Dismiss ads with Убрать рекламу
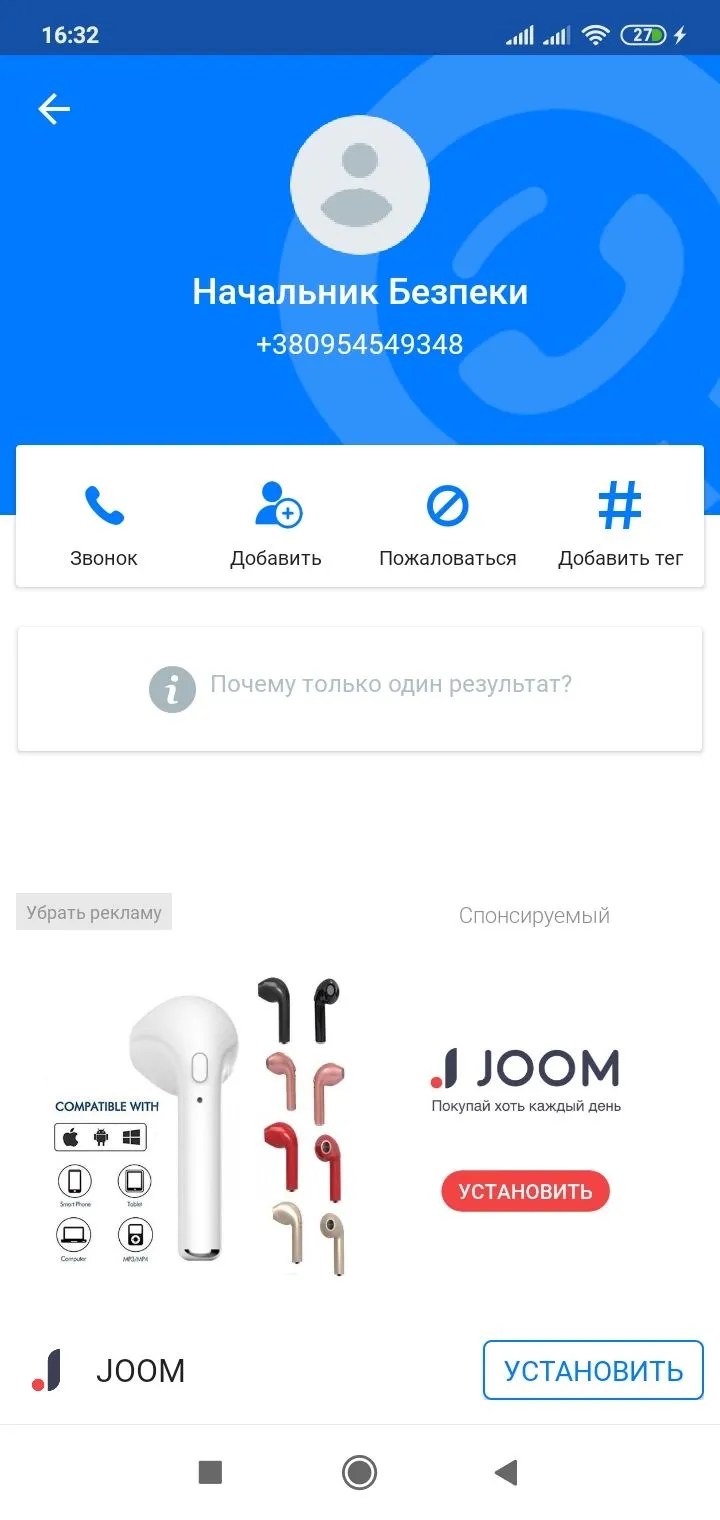This screenshot has height=1520, width=720. (94, 912)
